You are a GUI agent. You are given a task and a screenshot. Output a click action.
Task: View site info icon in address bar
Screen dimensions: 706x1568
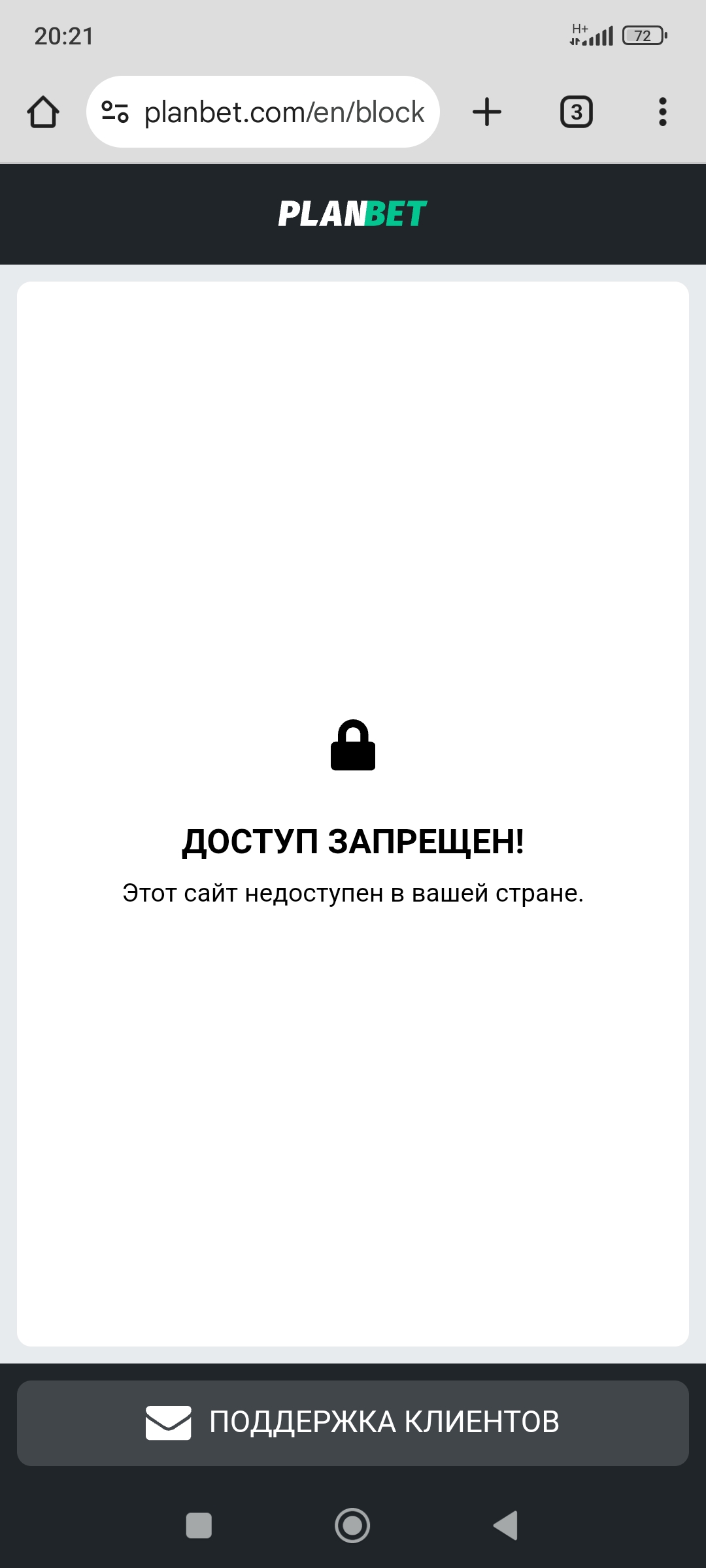[x=115, y=112]
